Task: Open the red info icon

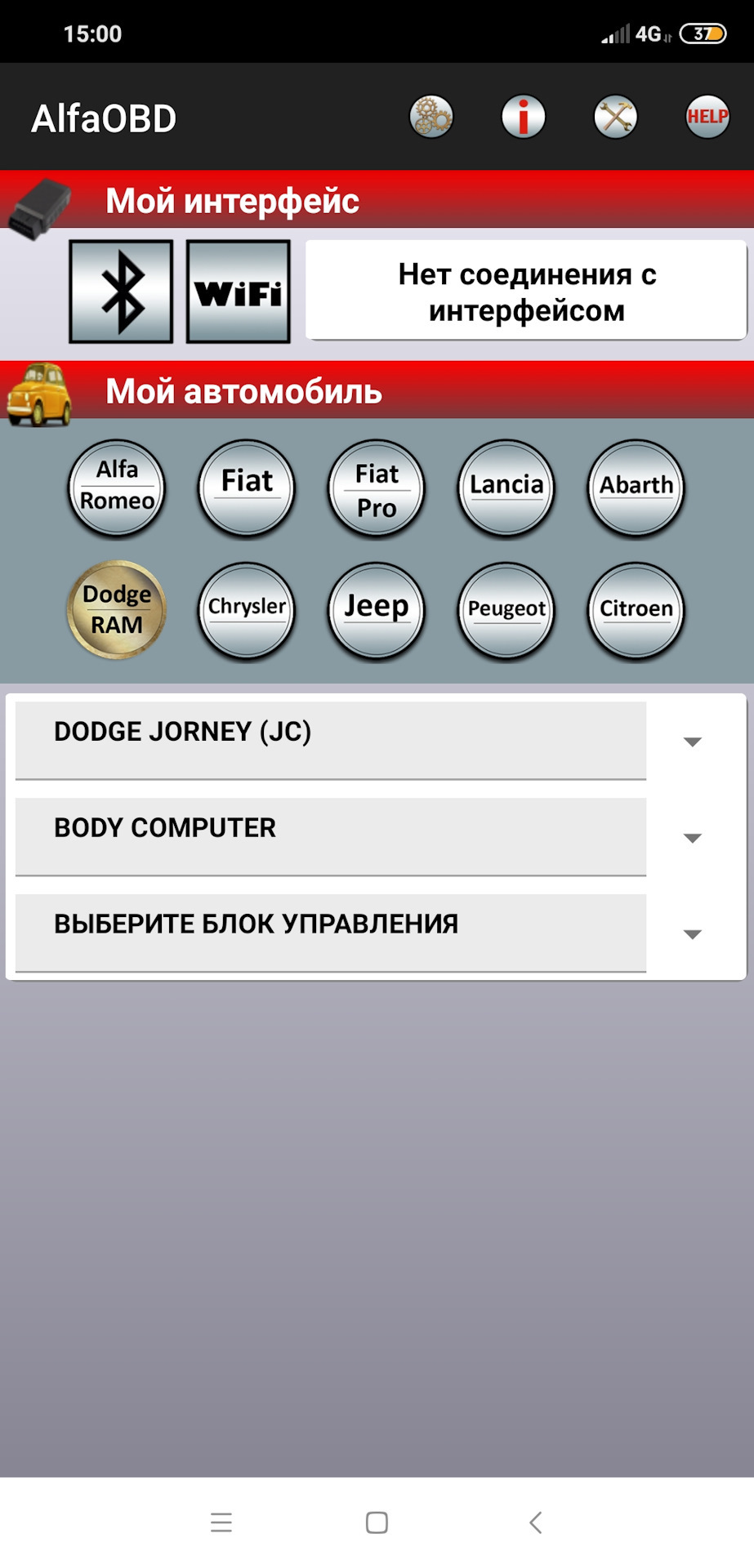Action: pos(523,118)
